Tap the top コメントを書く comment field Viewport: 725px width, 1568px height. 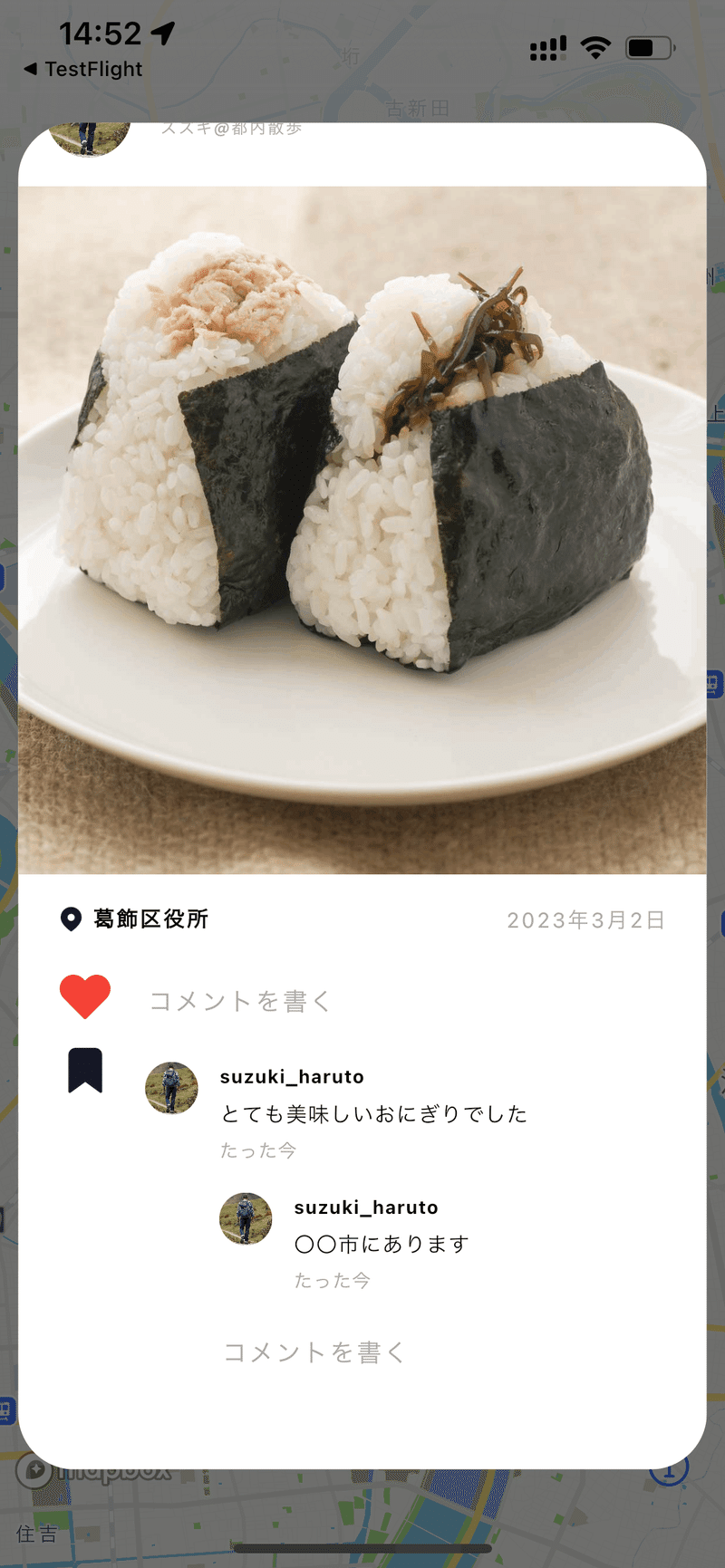(239, 1001)
